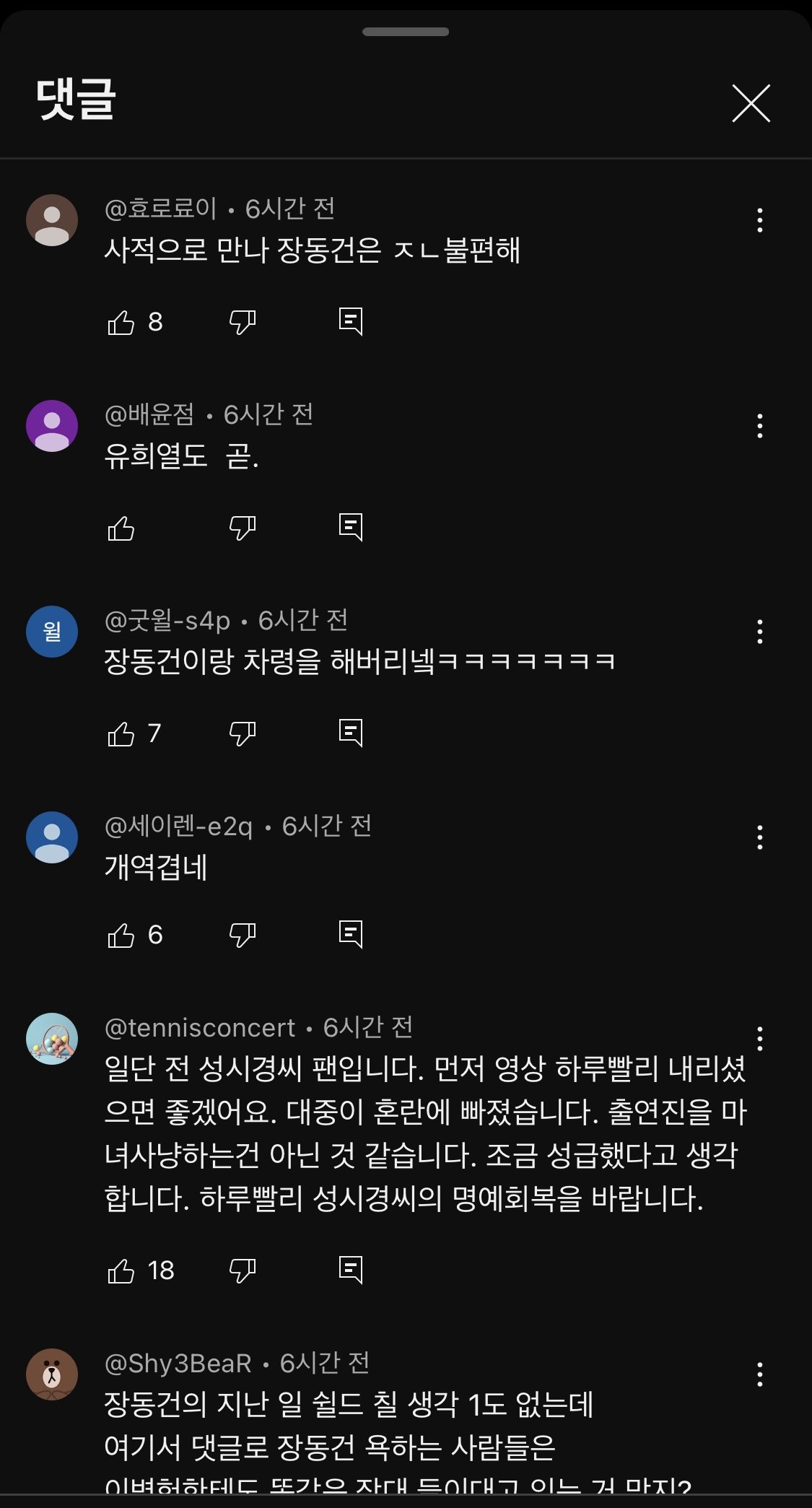Open the overflow menu on @Shy3BeaR's comment
Viewport: 812px width, 1508px height.
(759, 1374)
